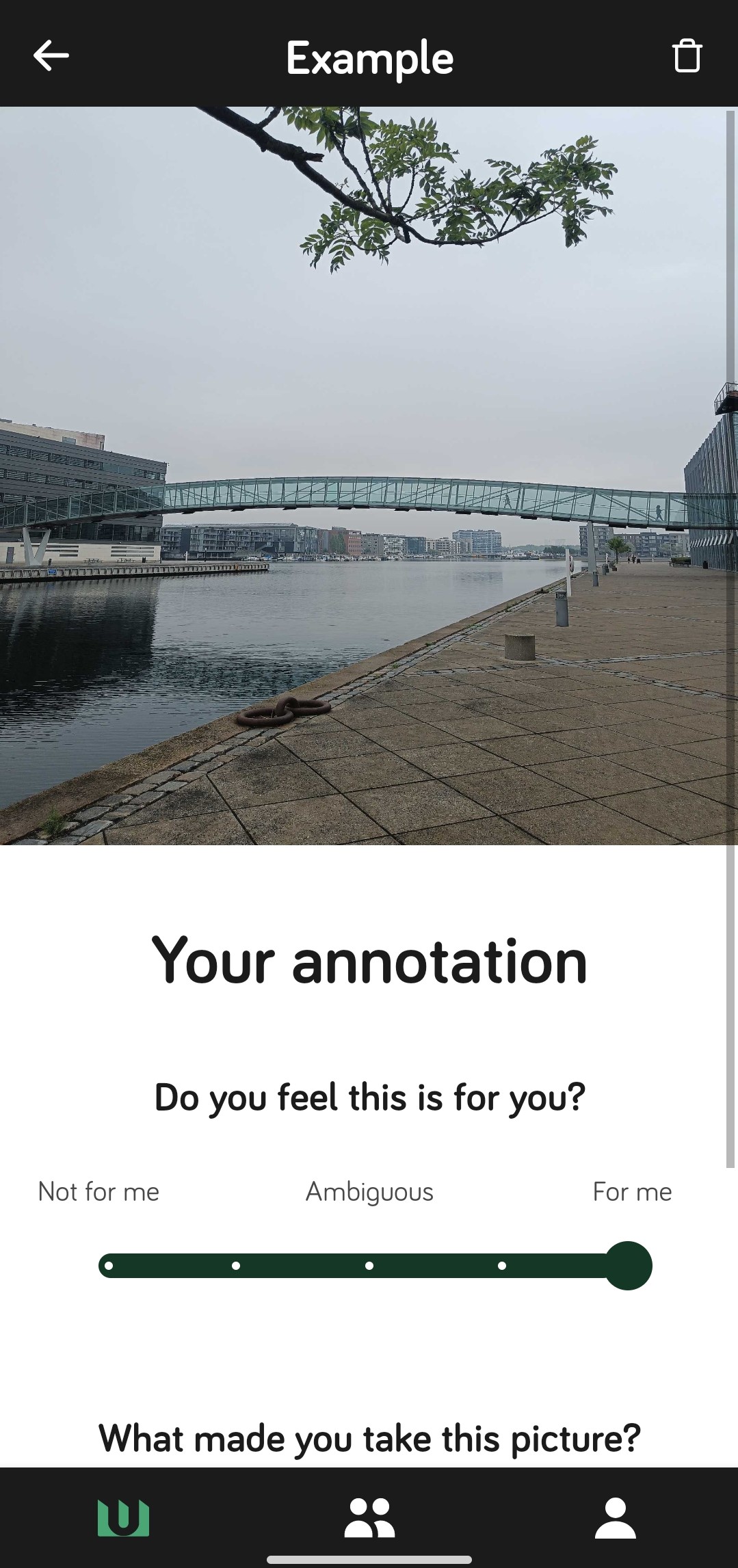Switch to the community people tab
Screen dimensions: 738x1568
tap(369, 1518)
